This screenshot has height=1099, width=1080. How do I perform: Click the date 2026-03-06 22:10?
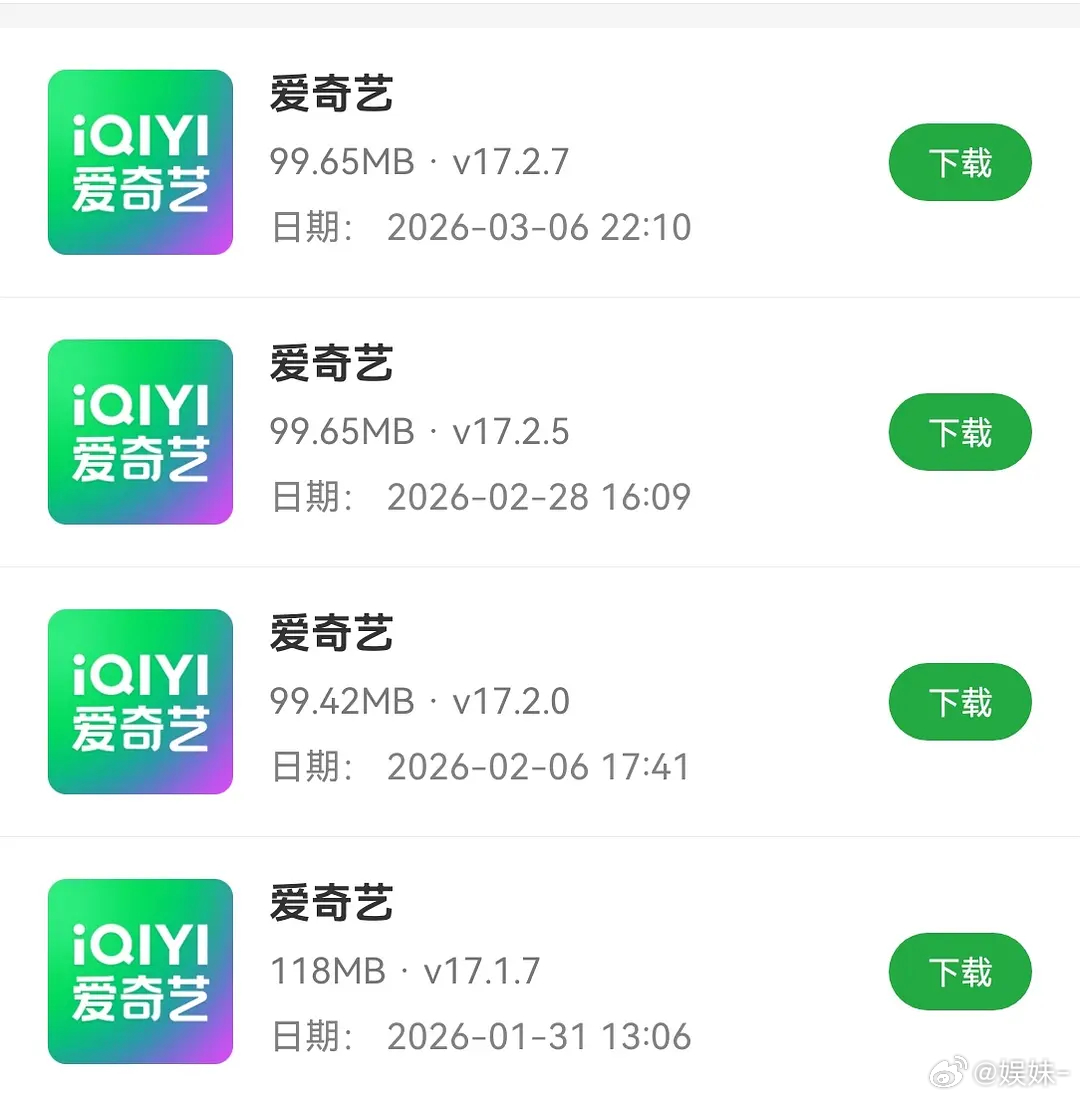point(538,227)
